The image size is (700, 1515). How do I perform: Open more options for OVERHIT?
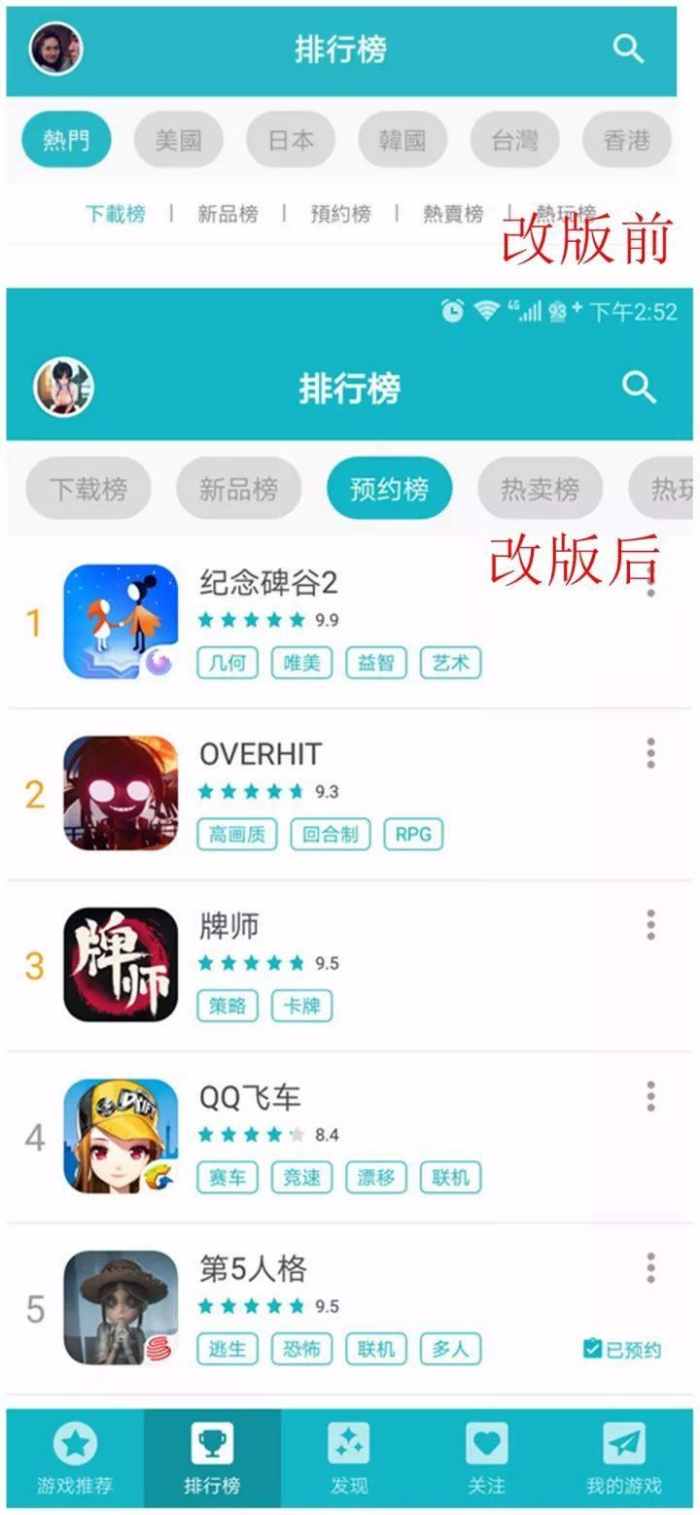651,753
